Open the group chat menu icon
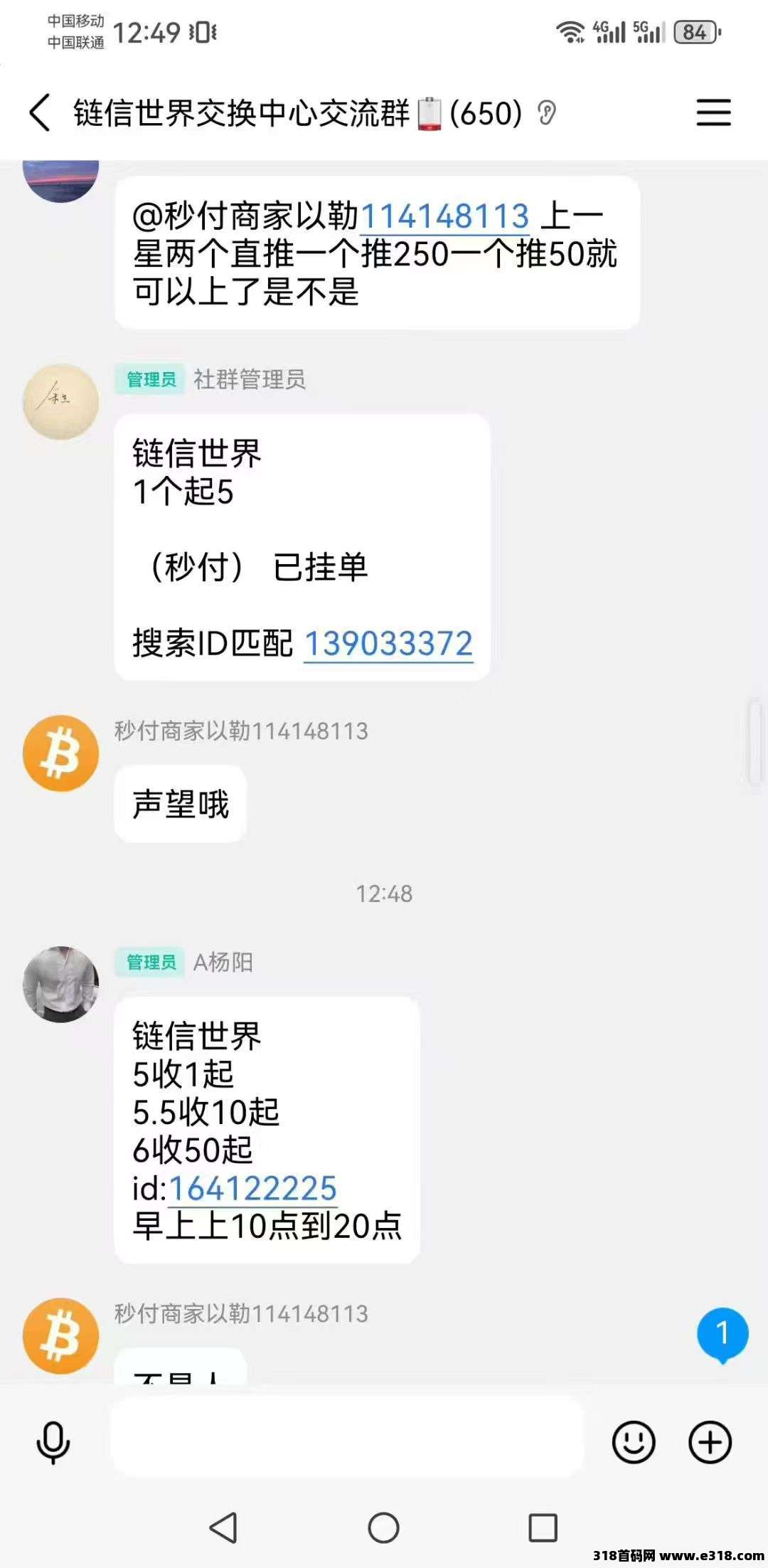Viewport: 768px width, 1568px height. [x=713, y=113]
